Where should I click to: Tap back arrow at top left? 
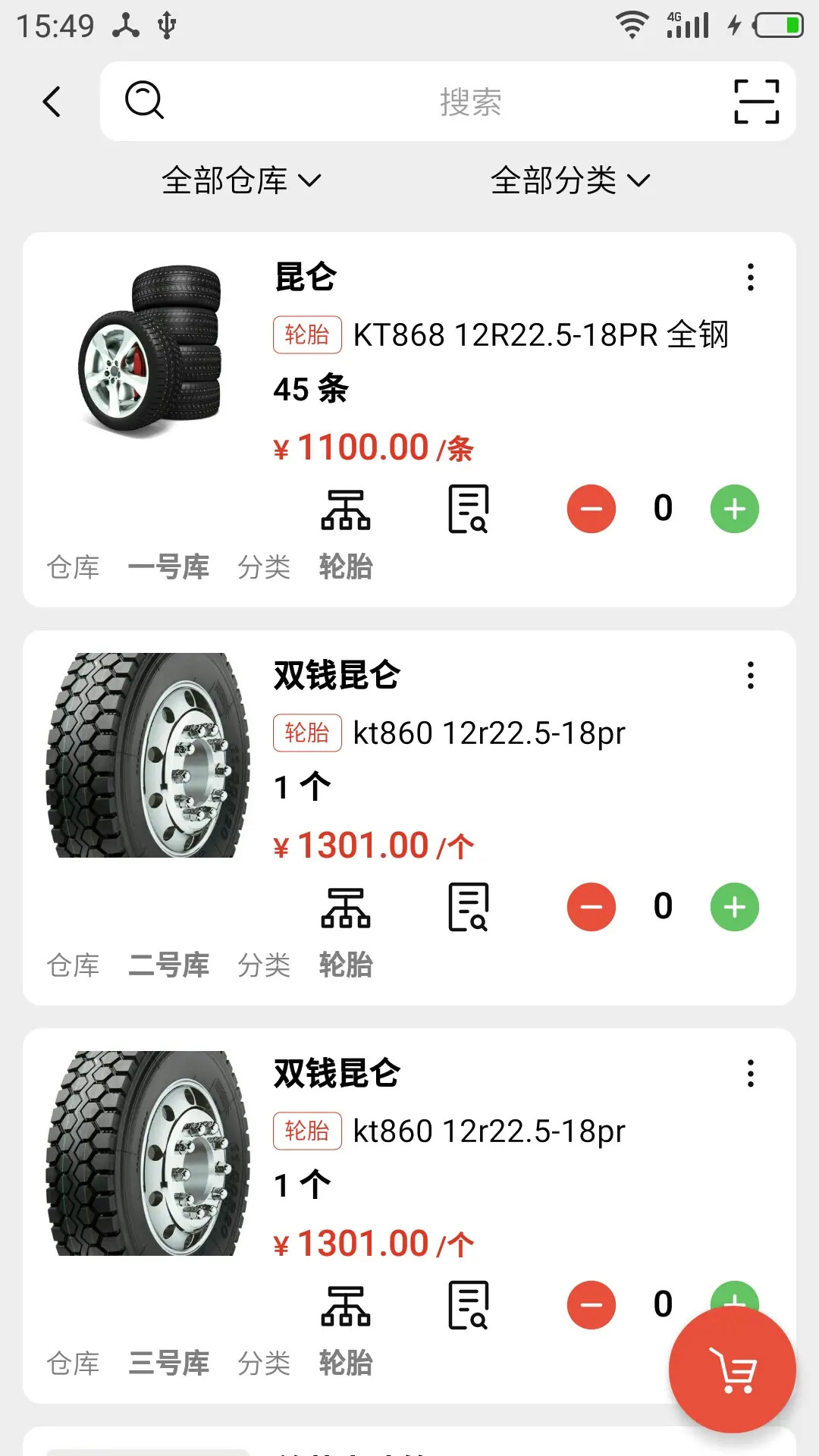pyautogui.click(x=51, y=101)
